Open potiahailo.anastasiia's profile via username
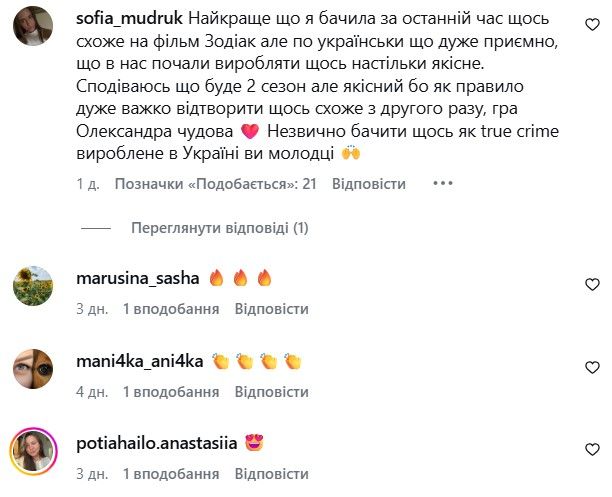612x497 pixels. (x=156, y=444)
